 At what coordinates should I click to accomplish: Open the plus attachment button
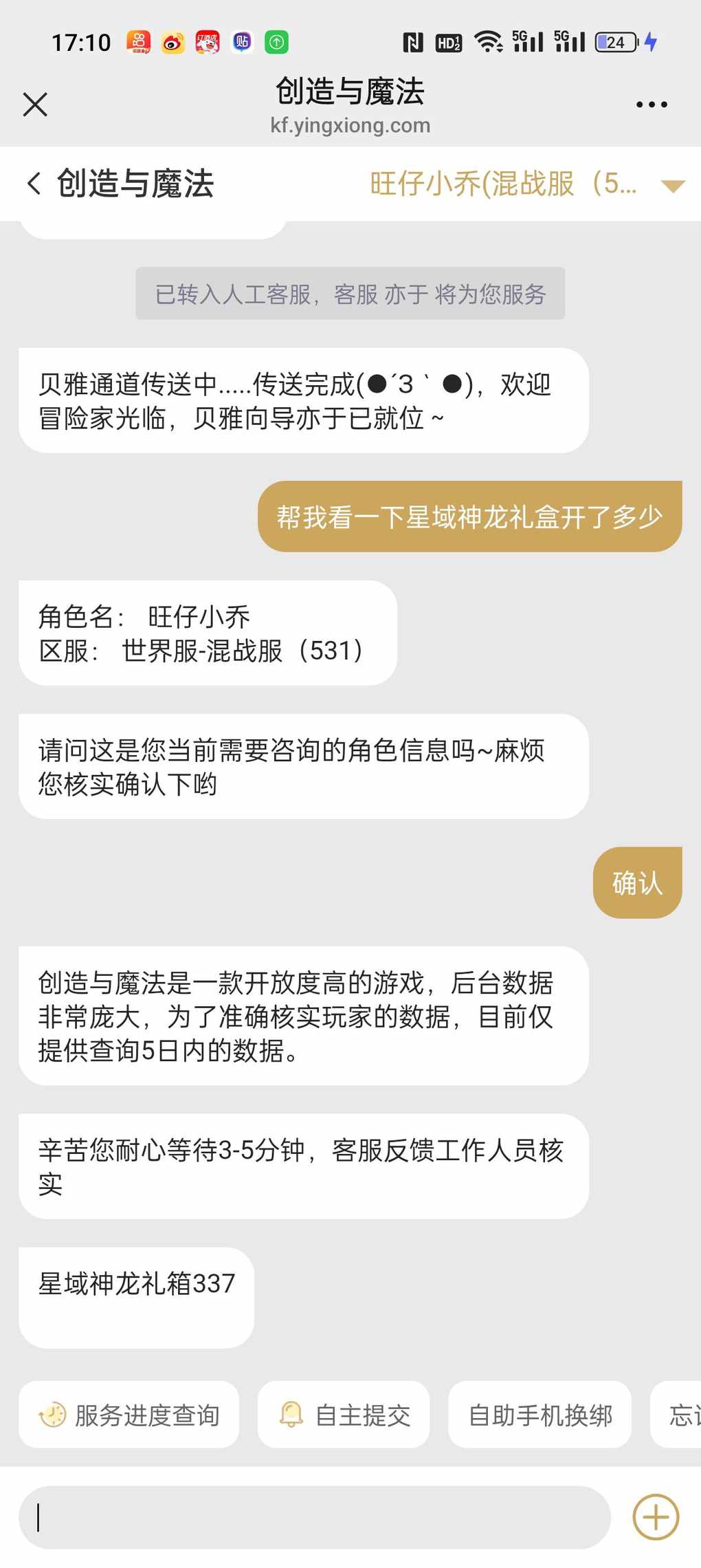pos(656,1517)
